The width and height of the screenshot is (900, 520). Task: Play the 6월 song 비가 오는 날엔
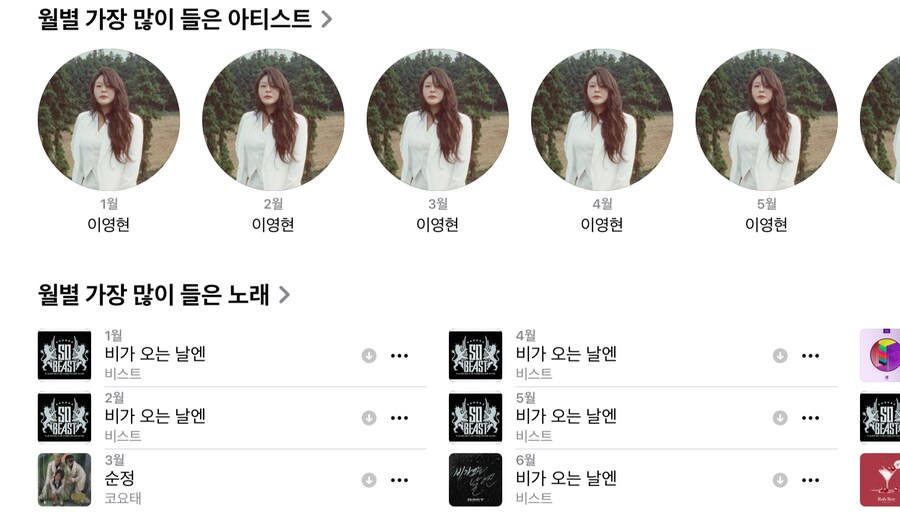click(476, 480)
